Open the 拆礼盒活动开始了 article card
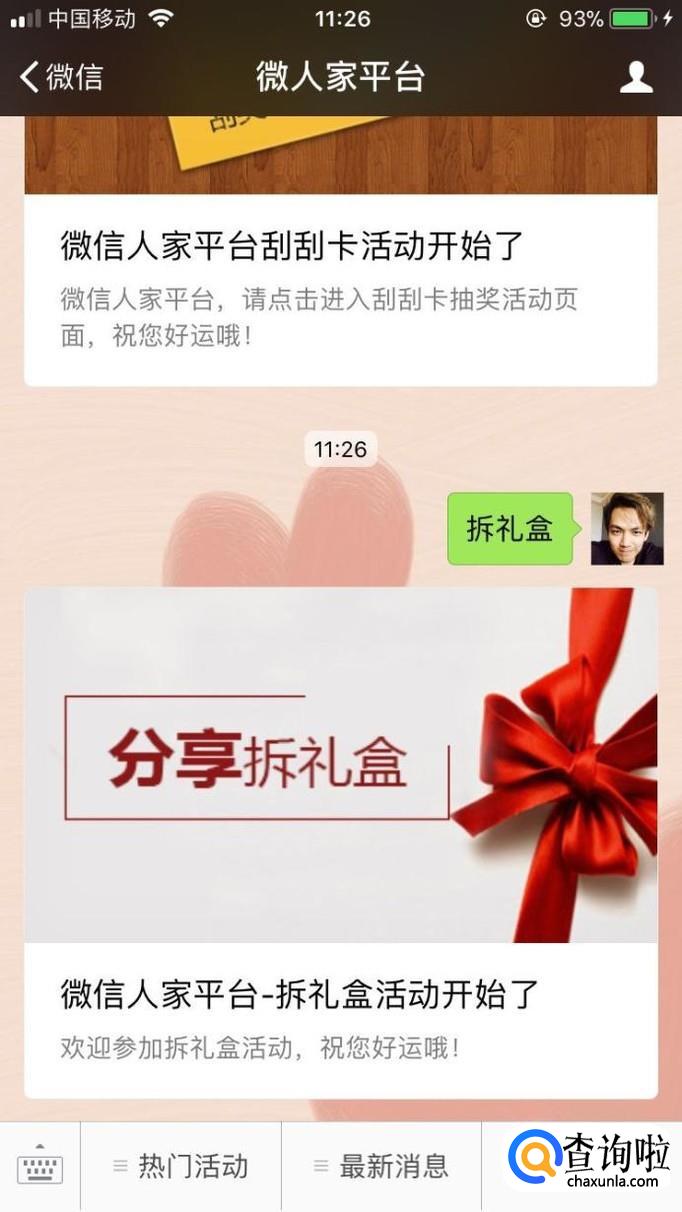The width and height of the screenshot is (682, 1212). pos(340,840)
